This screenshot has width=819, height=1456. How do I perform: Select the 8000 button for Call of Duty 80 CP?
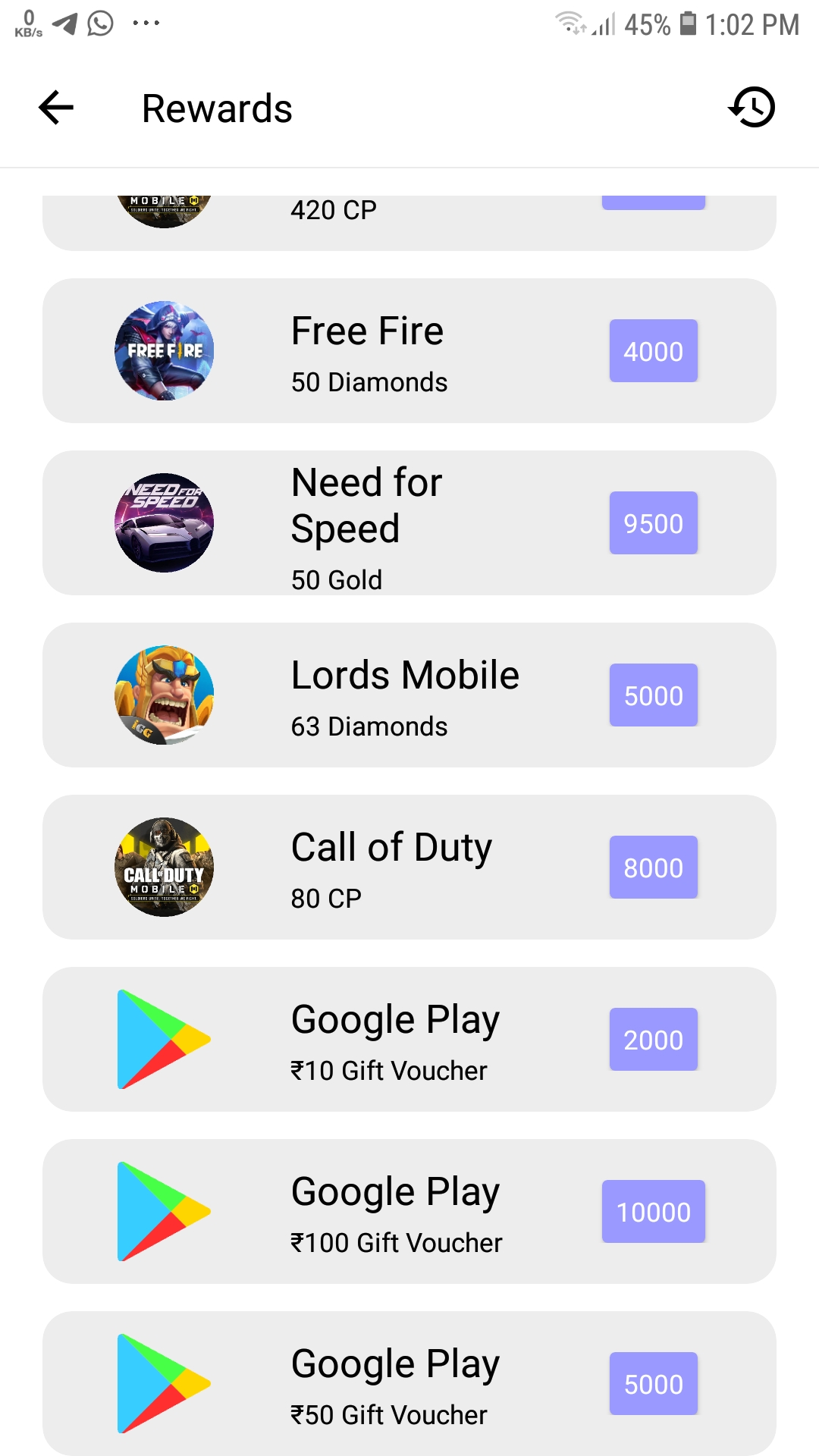[653, 868]
